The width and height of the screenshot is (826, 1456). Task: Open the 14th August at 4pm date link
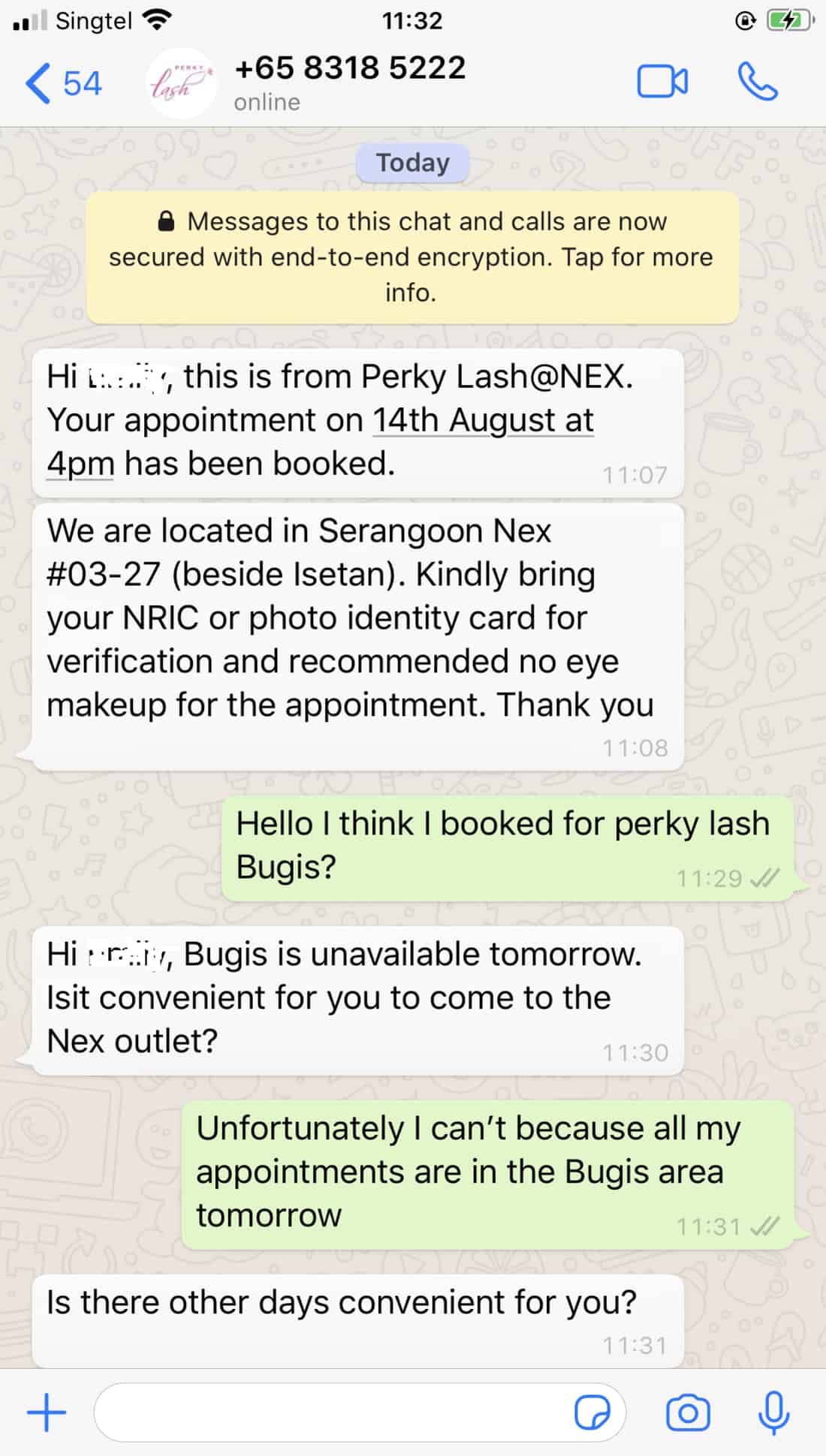(482, 421)
